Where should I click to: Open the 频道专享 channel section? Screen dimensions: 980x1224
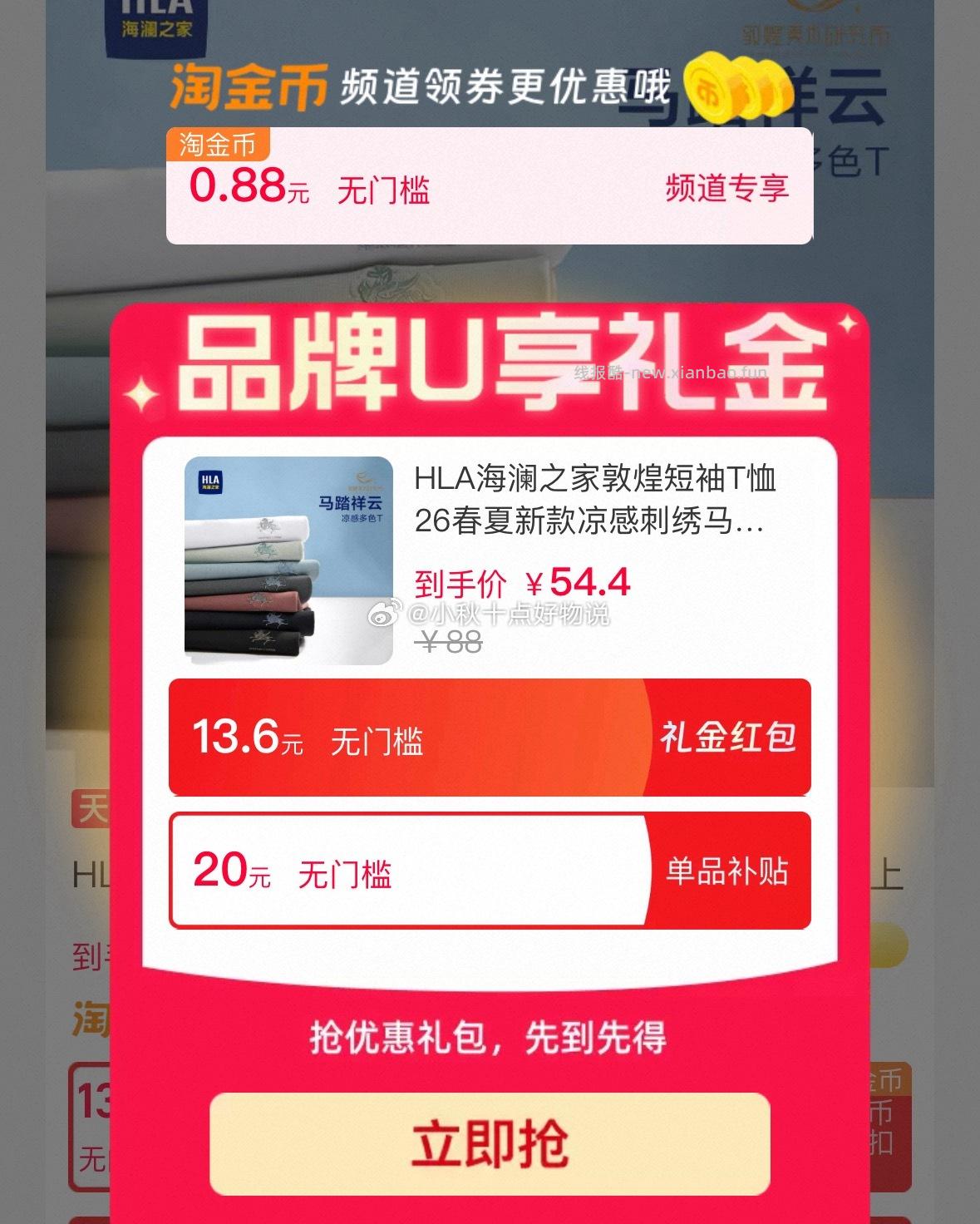728,188
